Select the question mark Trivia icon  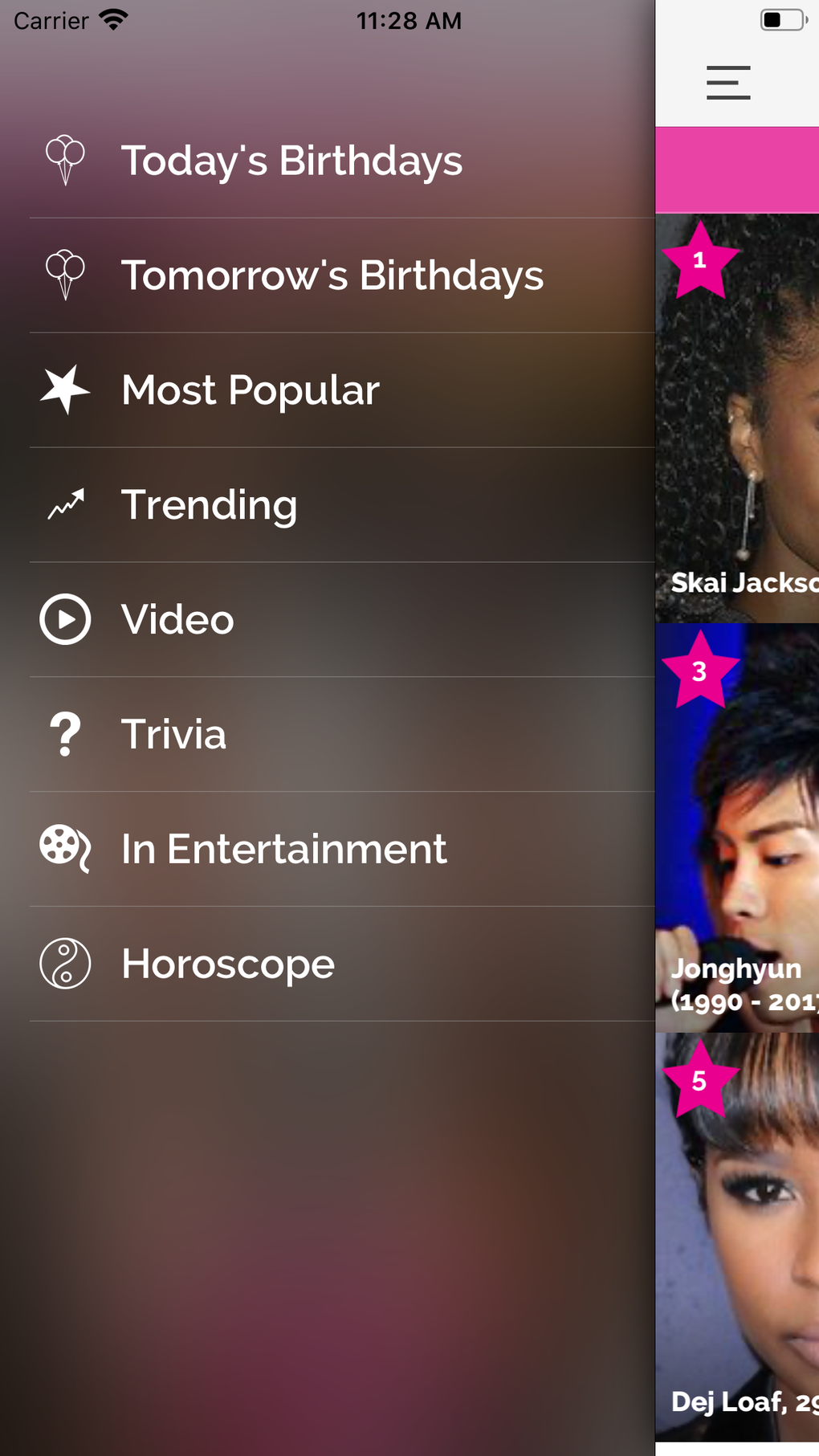(x=63, y=733)
